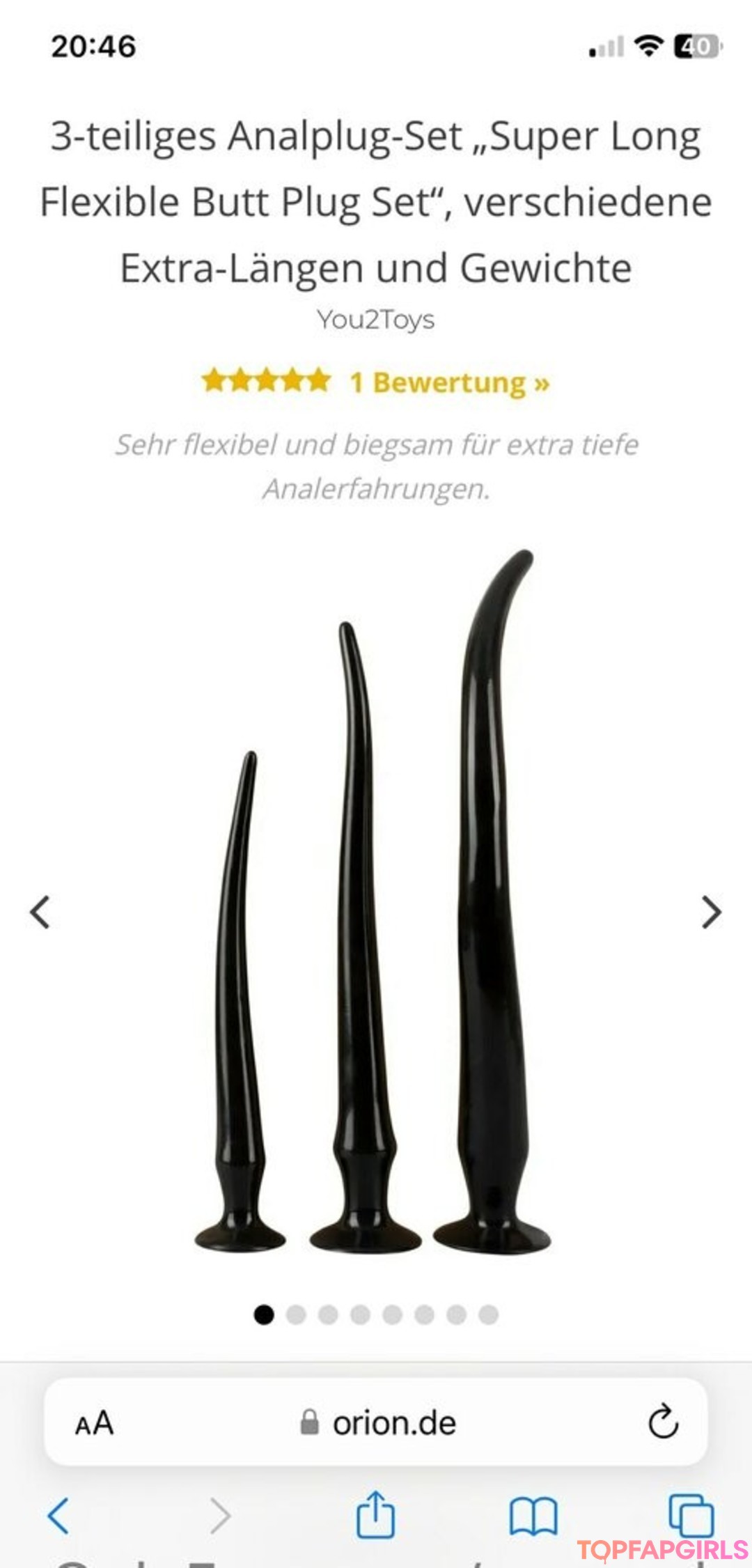
Task: Go back in Safari
Action: tap(58, 1514)
